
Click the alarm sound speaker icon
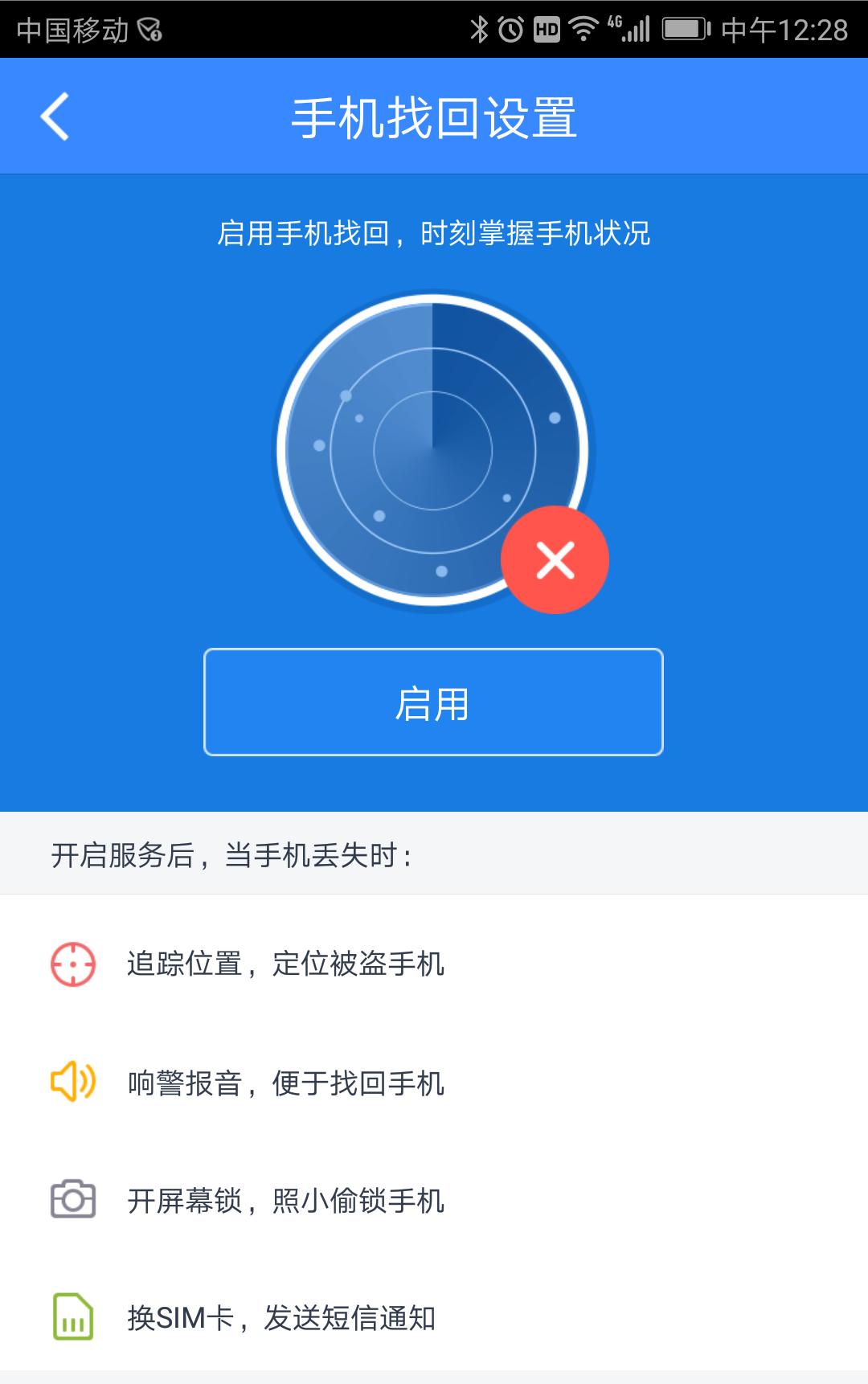point(74,1083)
